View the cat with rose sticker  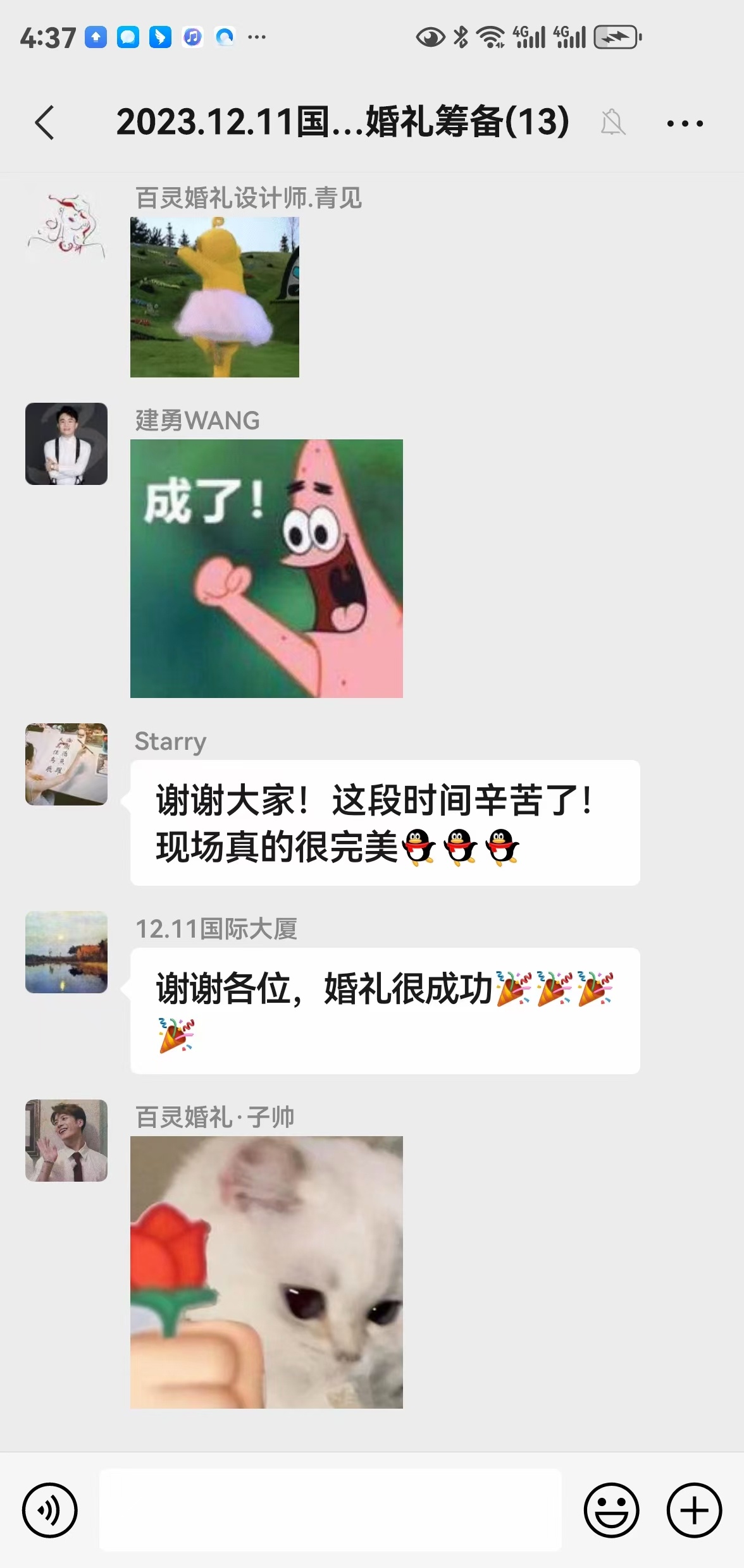(x=266, y=1271)
